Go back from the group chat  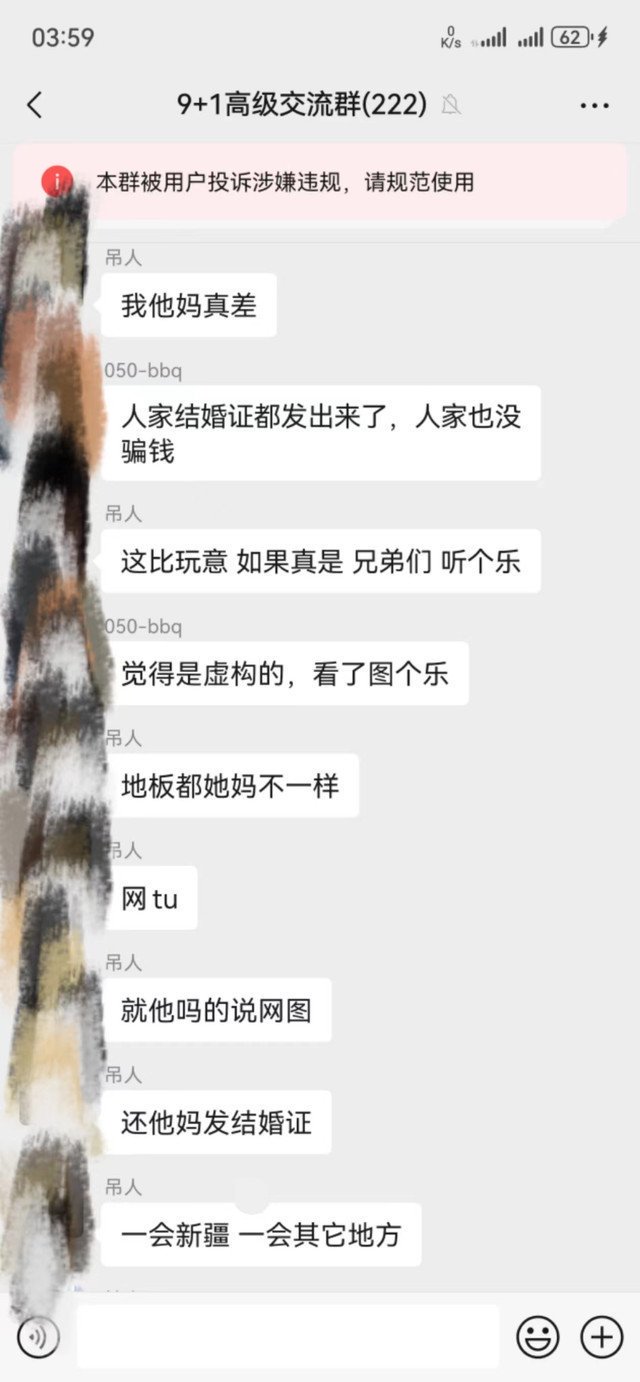coord(35,105)
